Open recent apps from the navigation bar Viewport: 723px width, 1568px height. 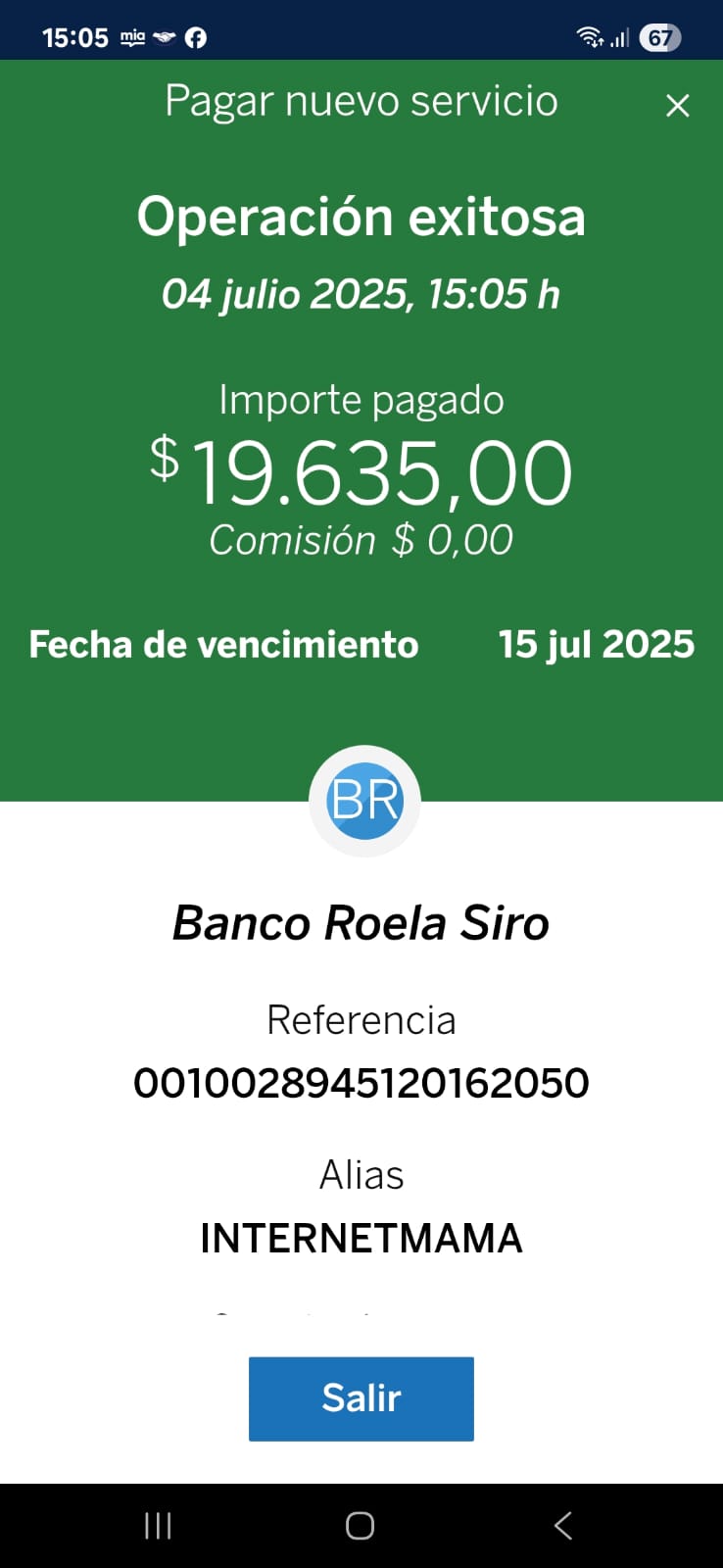(x=158, y=1525)
